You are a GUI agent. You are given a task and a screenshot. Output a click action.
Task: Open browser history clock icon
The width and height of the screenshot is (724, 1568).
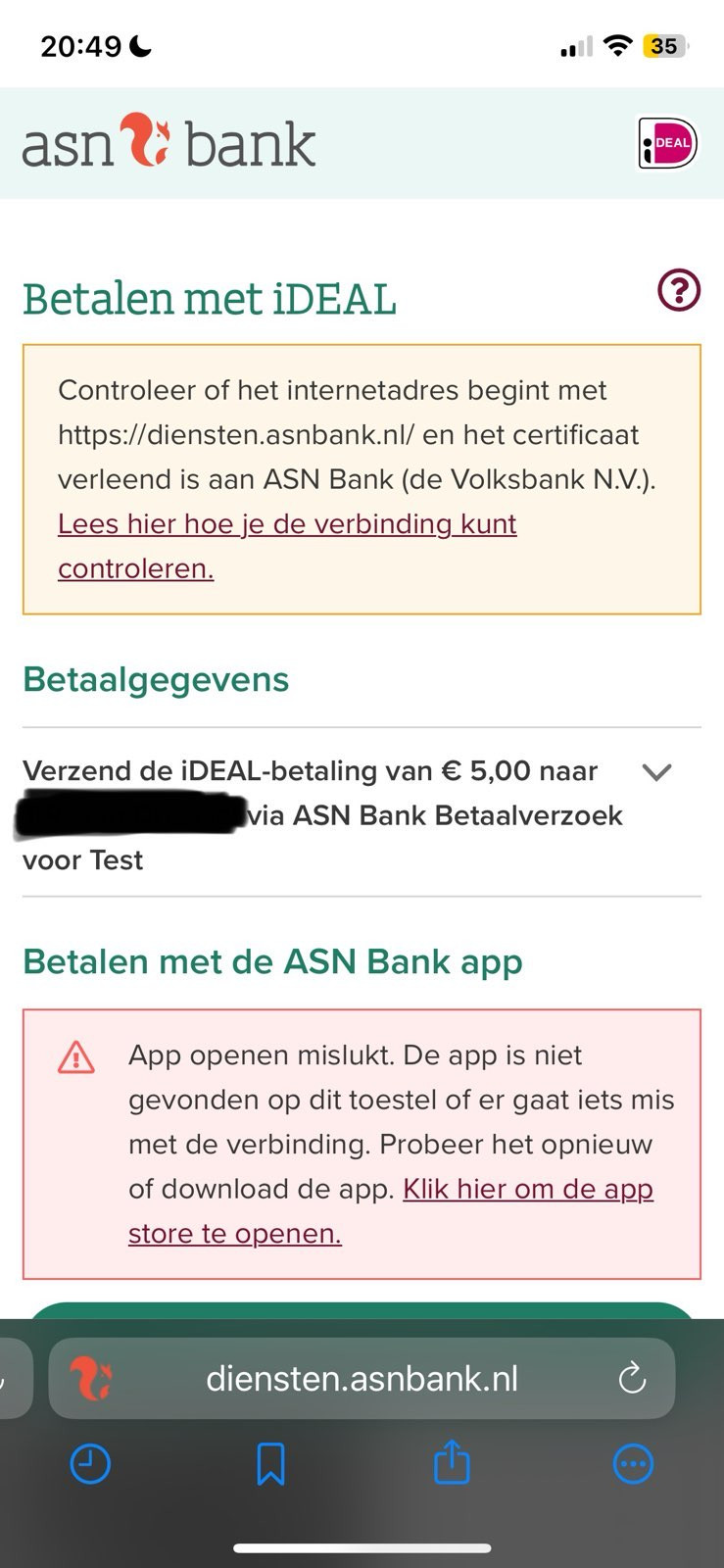point(90,1464)
